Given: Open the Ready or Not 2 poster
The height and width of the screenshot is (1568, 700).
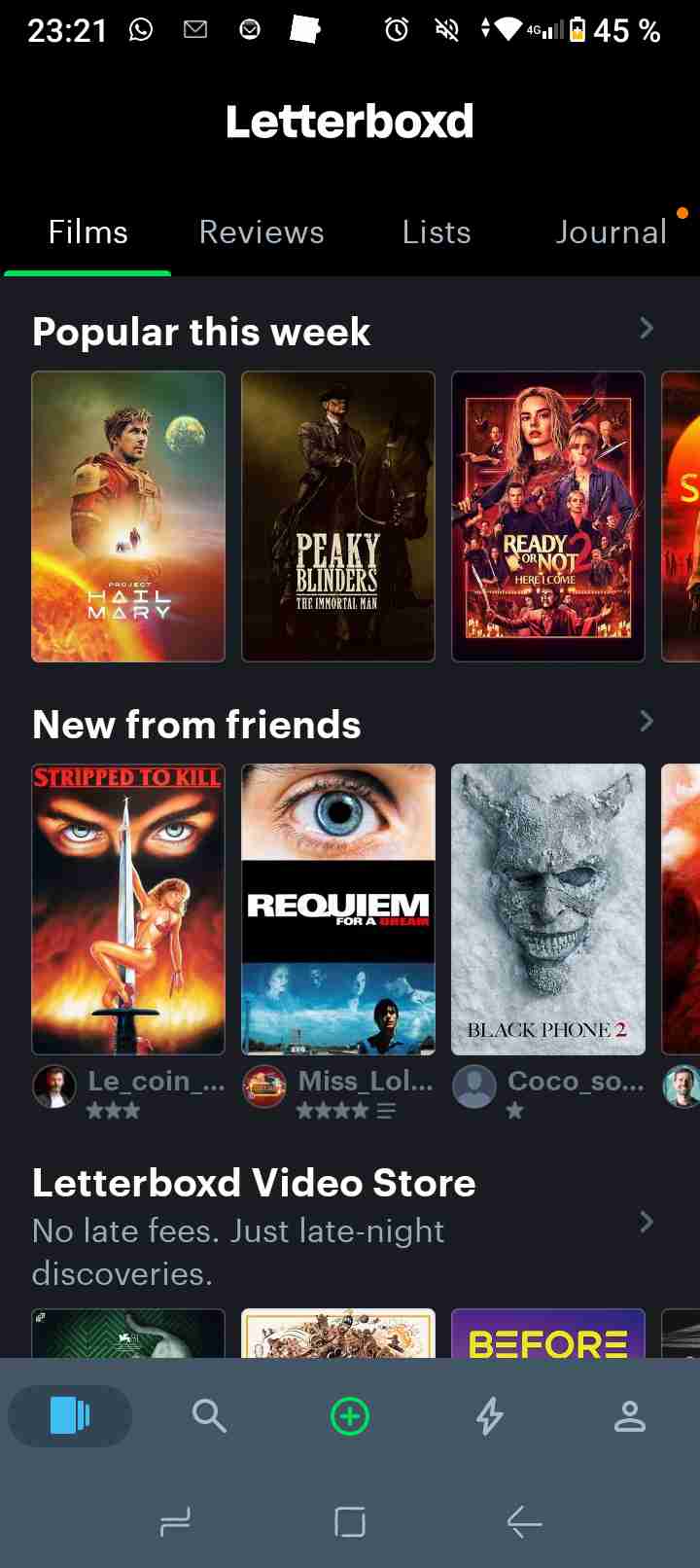Looking at the screenshot, I should [548, 517].
